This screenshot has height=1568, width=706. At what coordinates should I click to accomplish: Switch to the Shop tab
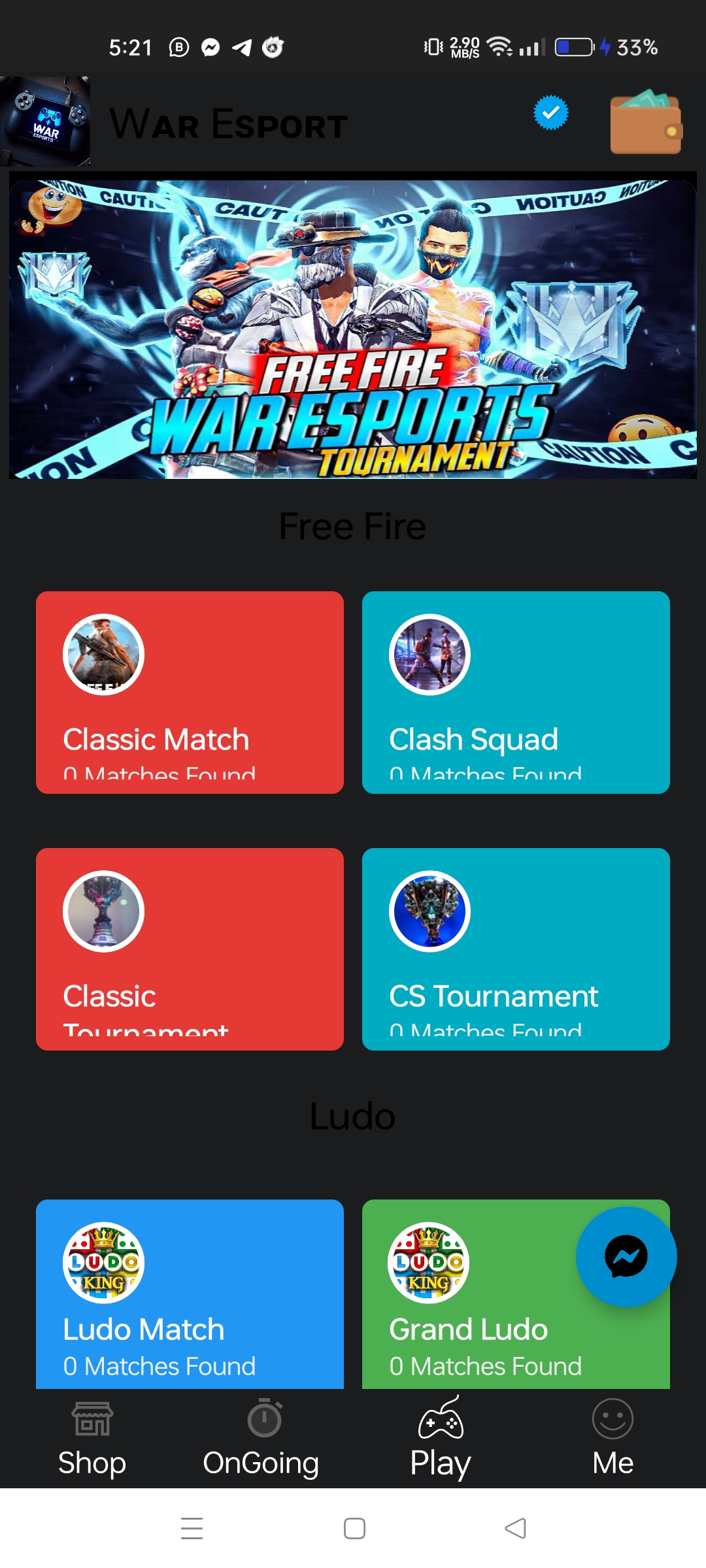click(x=92, y=1440)
